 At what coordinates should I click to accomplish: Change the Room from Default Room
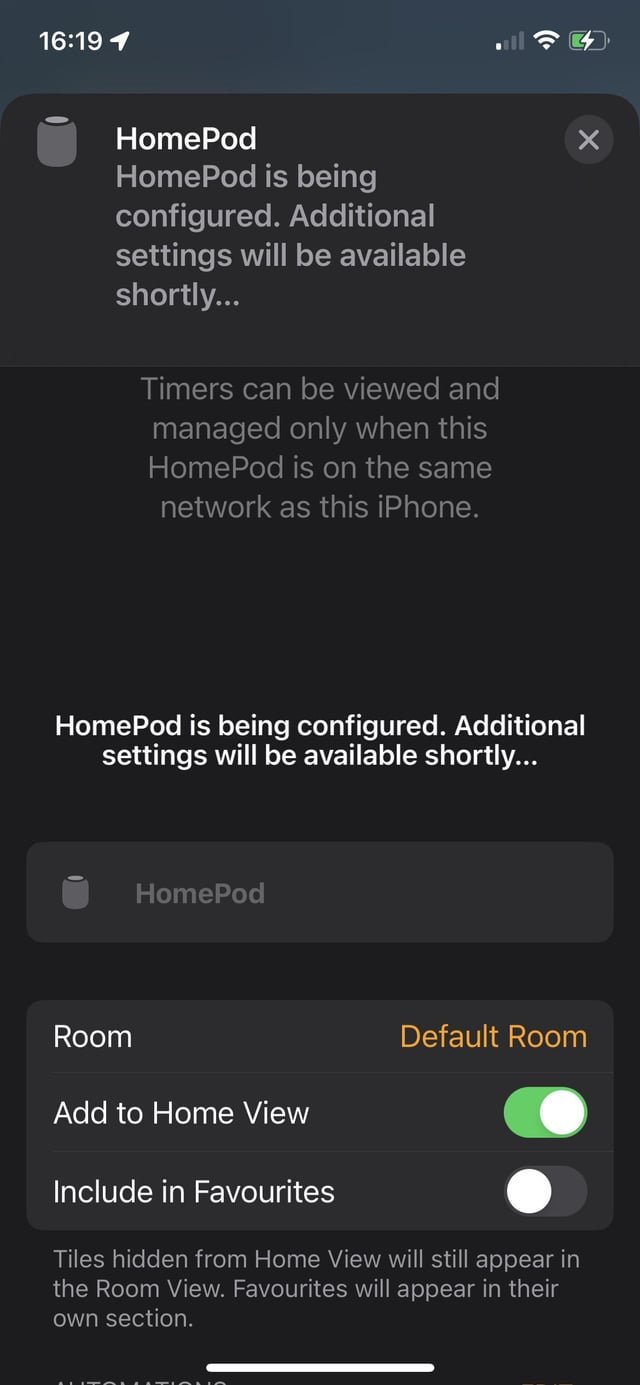(x=492, y=1036)
